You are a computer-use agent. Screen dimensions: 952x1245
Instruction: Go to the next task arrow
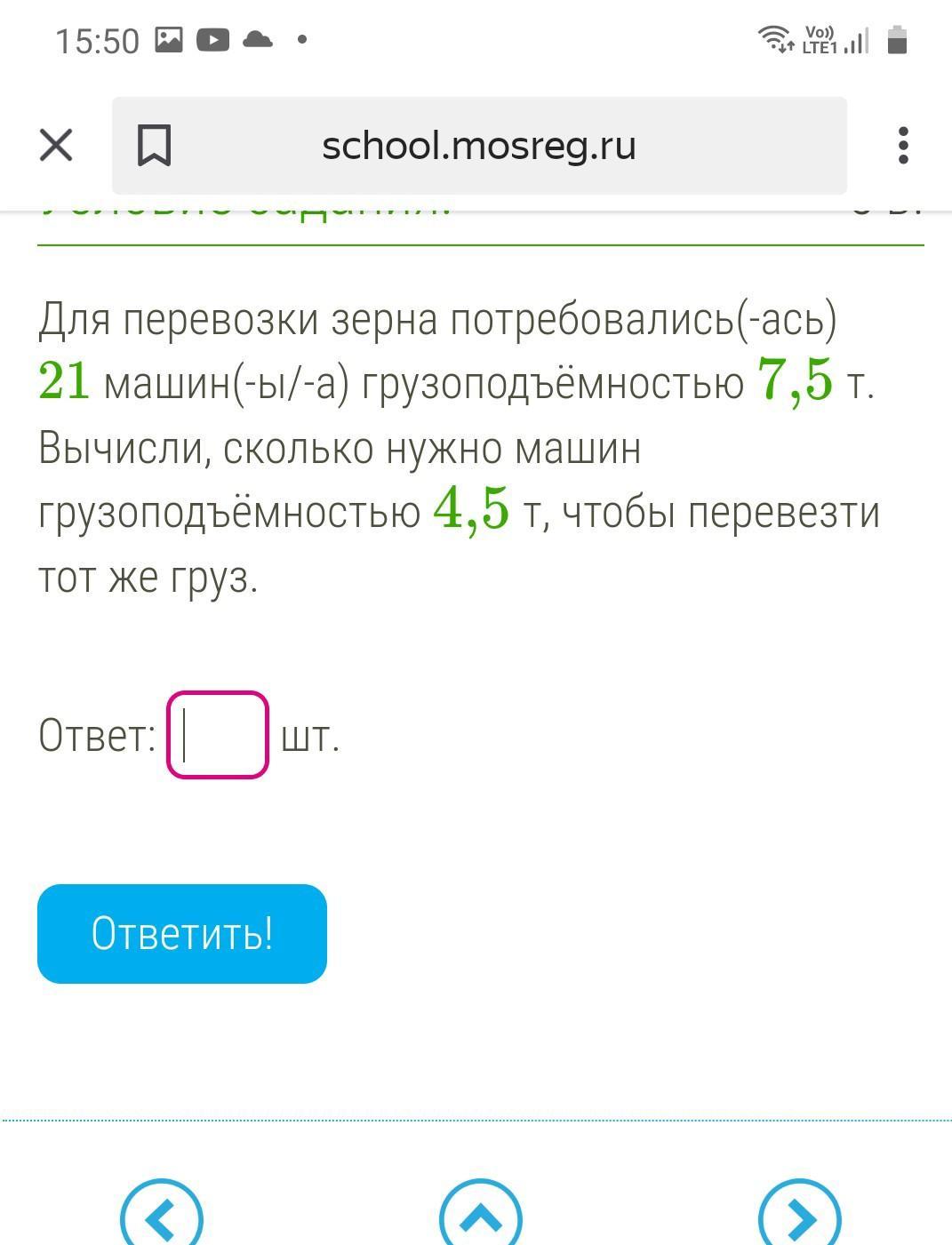tap(799, 1217)
